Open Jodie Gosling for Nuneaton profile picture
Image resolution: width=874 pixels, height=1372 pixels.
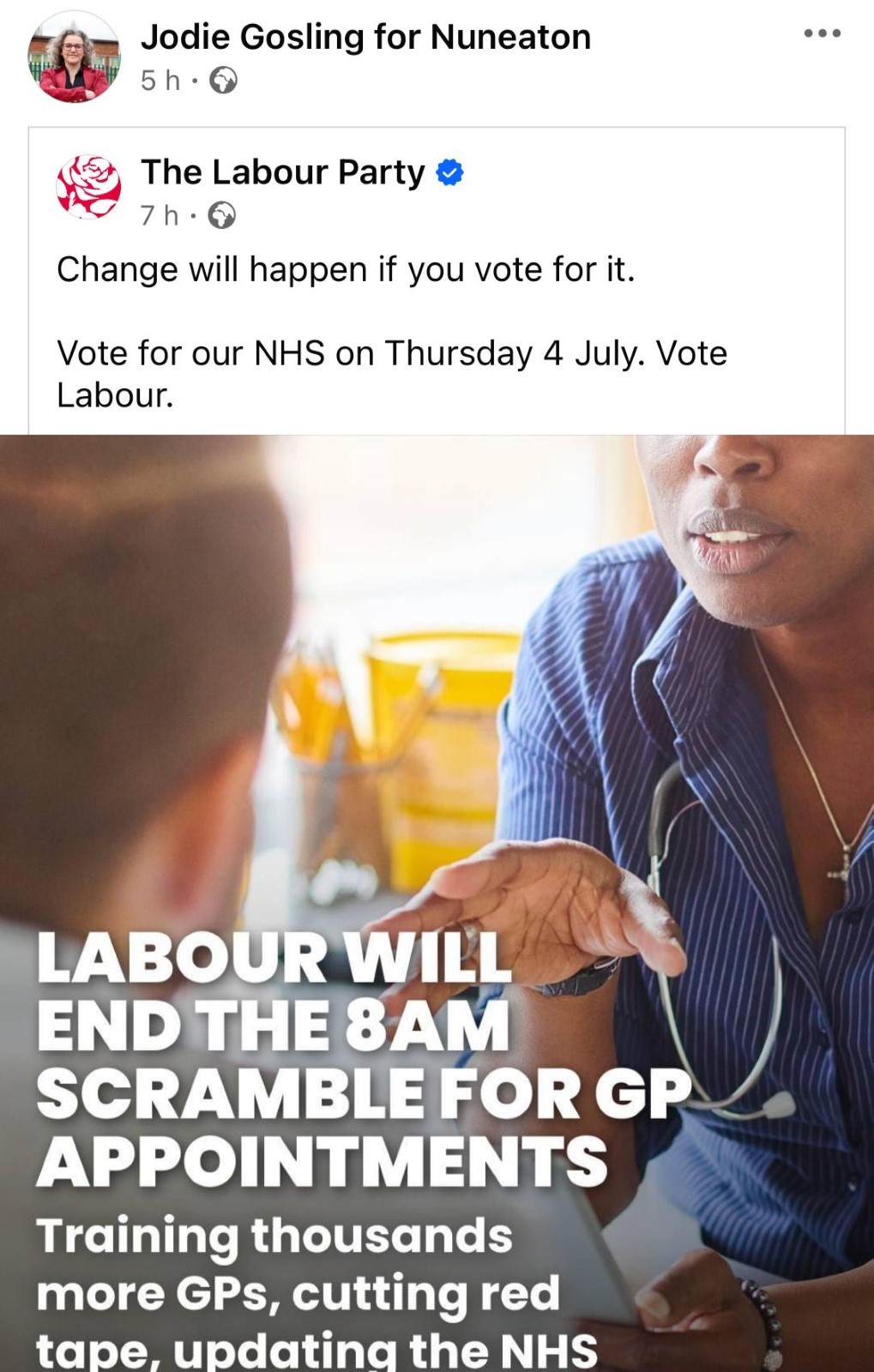click(75, 57)
